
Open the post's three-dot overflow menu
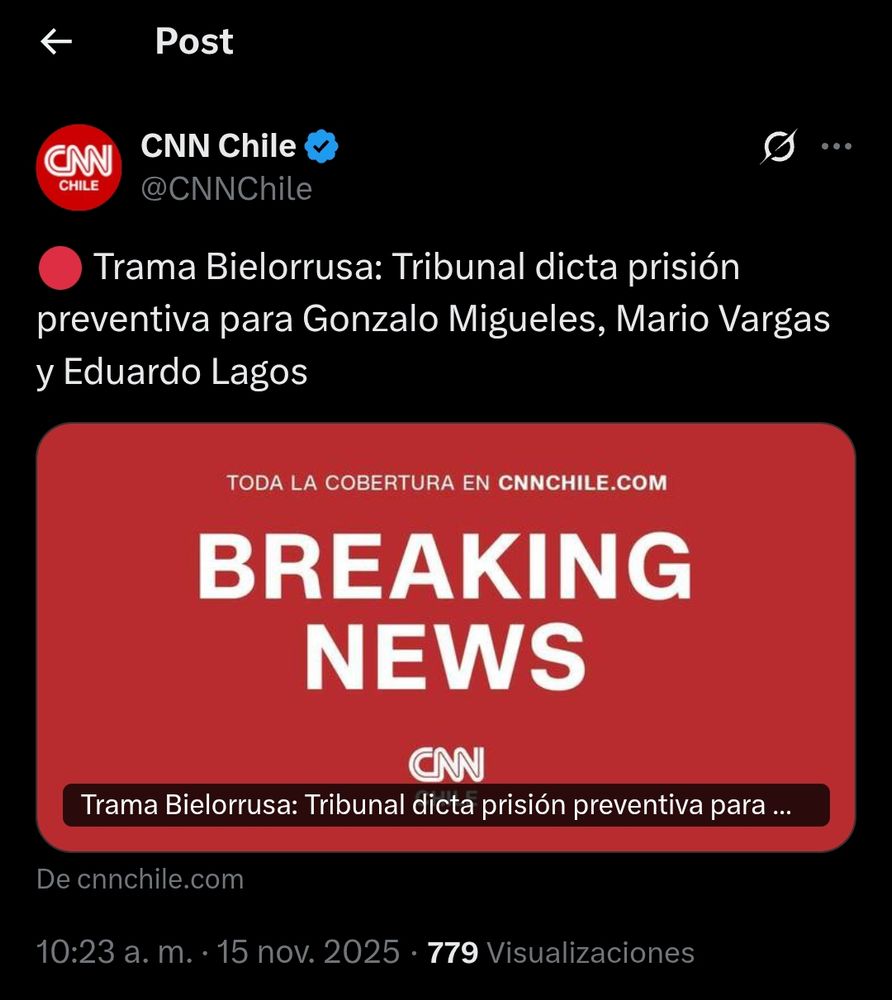pyautogui.click(x=836, y=147)
